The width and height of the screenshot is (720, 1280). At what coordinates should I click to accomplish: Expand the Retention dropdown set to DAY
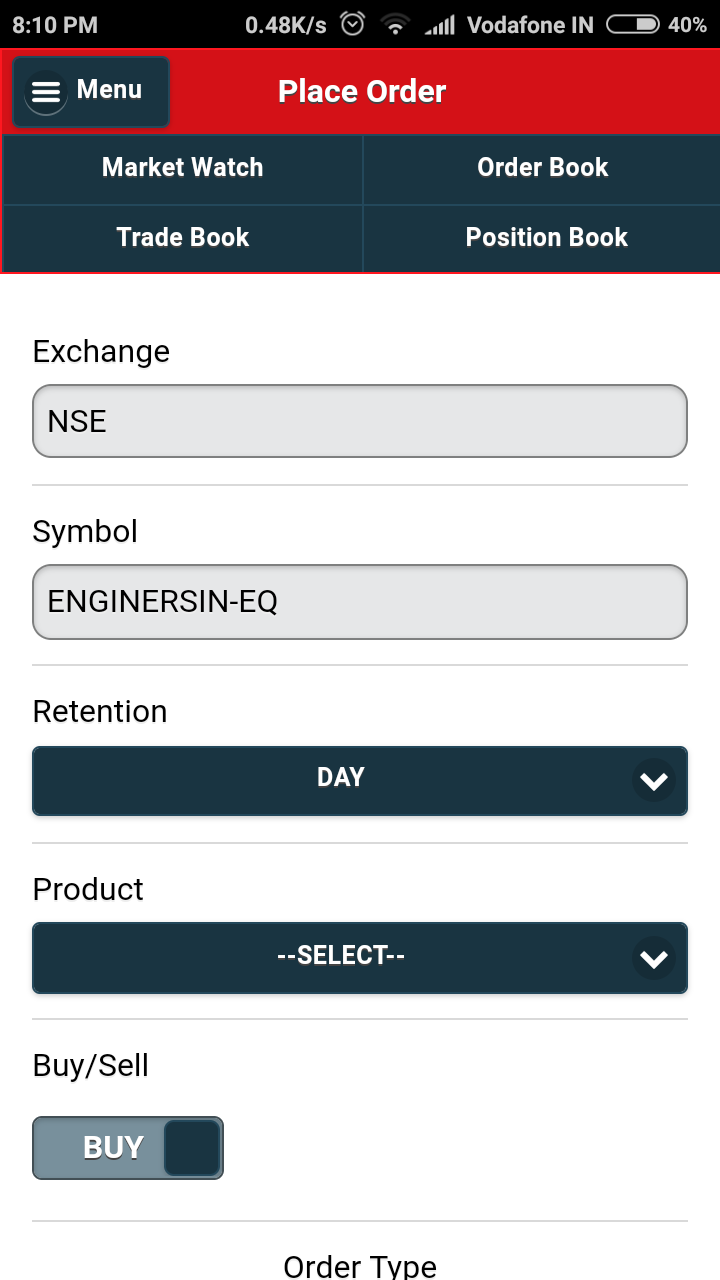(360, 780)
